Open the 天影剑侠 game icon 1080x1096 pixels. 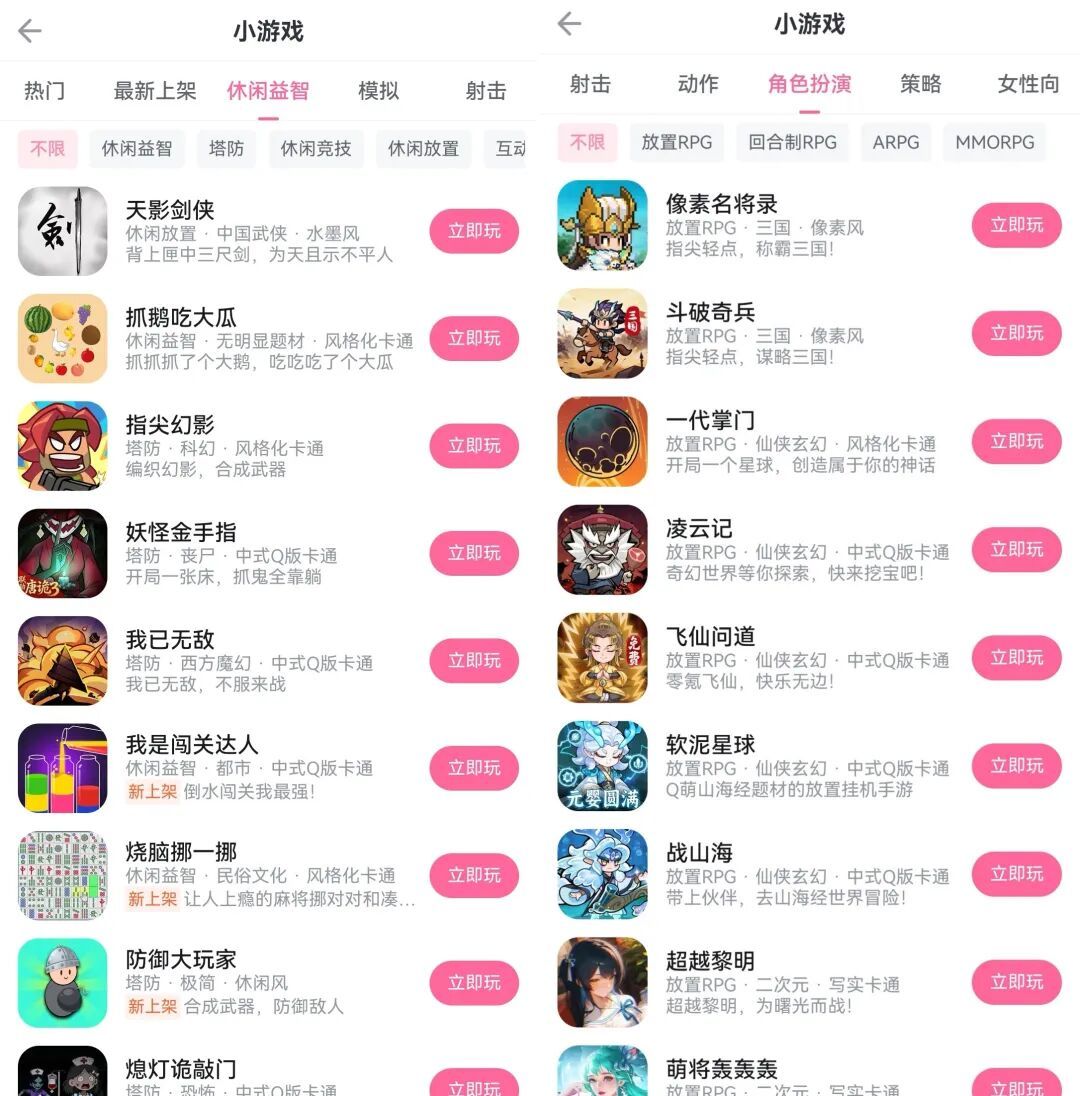pos(62,231)
